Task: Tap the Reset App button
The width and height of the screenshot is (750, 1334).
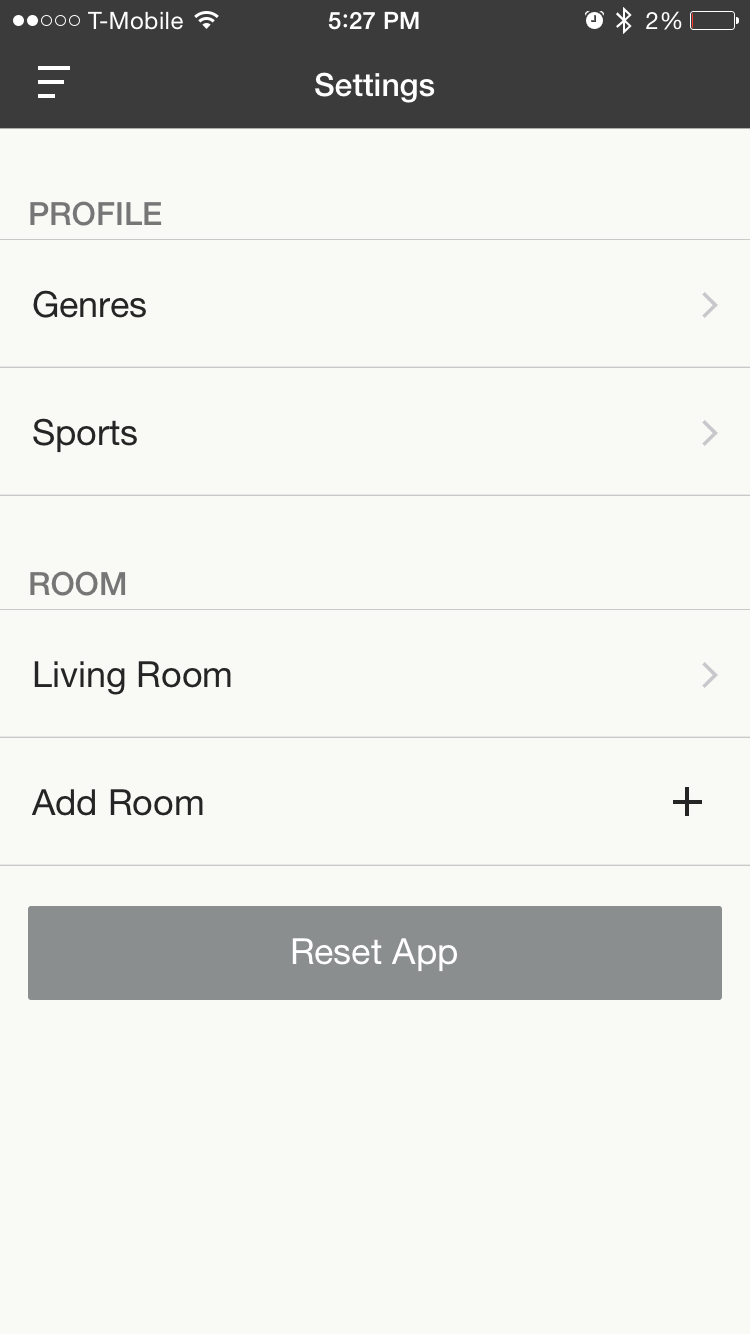Action: [x=375, y=952]
